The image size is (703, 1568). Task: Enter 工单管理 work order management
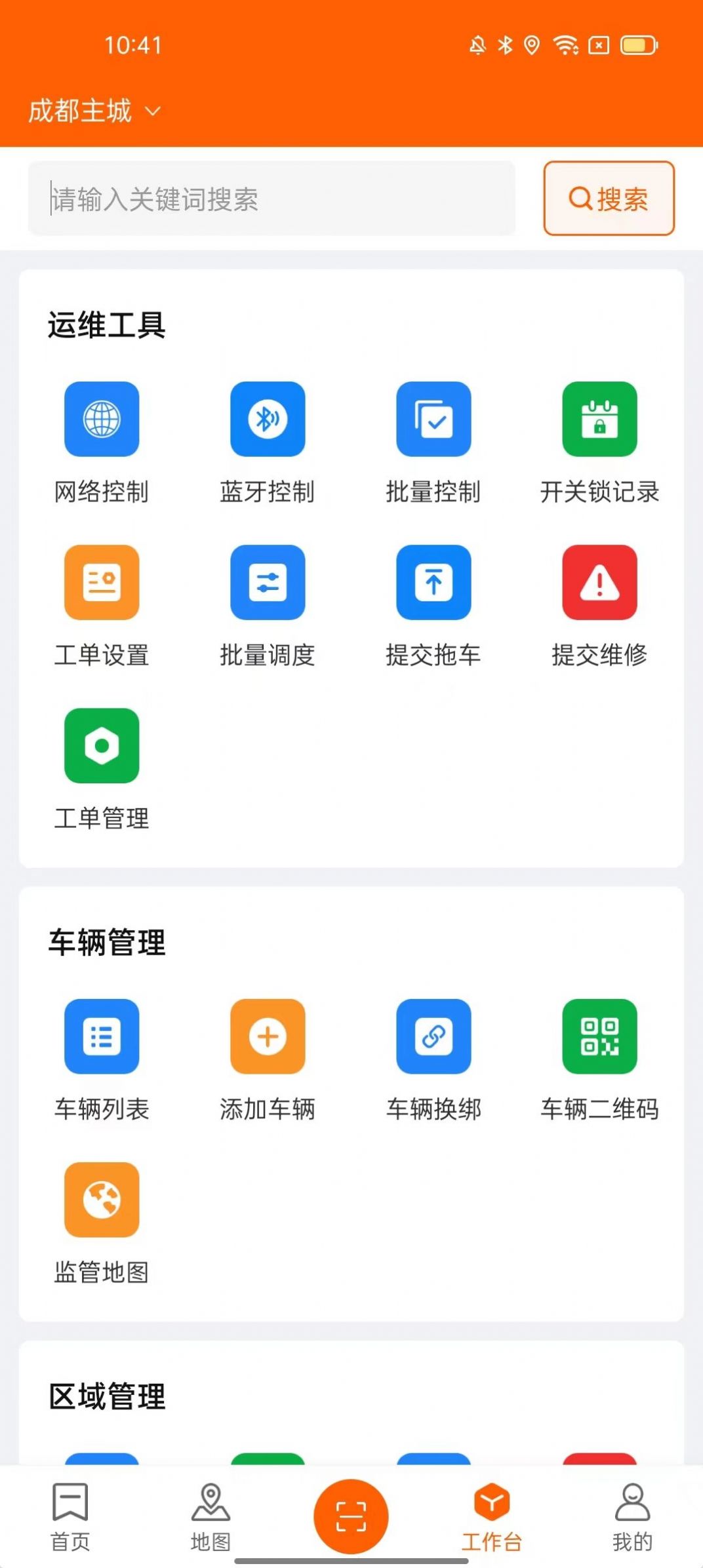101,745
